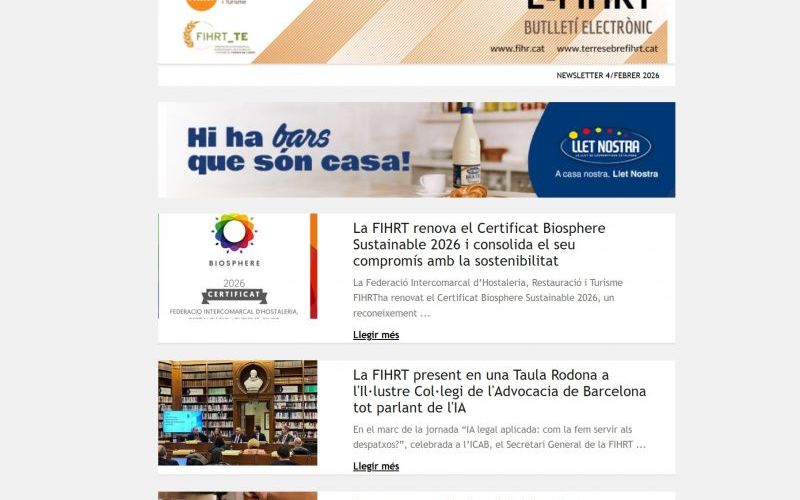Open the Biosphere certificate article image
Image resolution: width=800 pixels, height=500 pixels.
click(237, 266)
